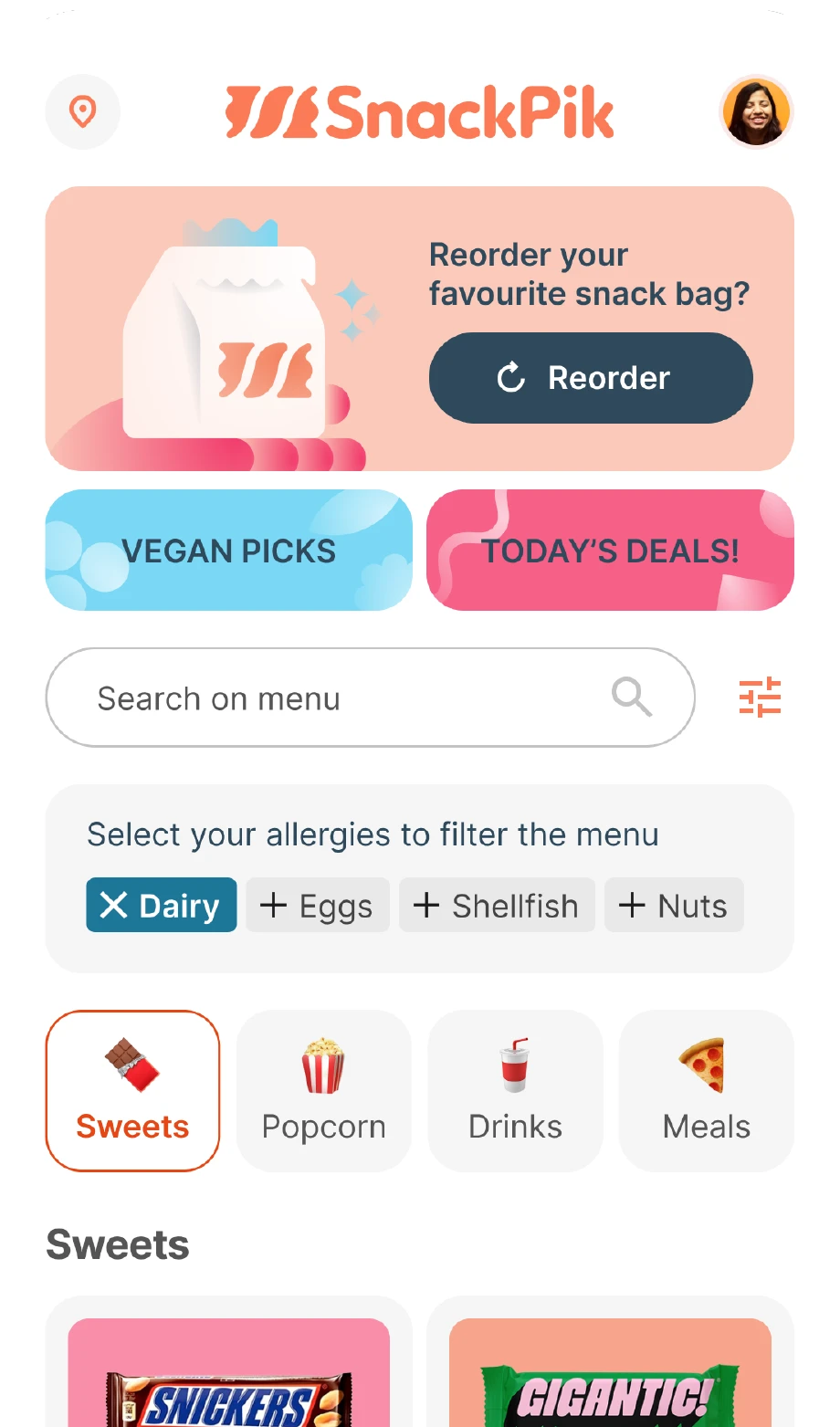The width and height of the screenshot is (840, 1427).
Task: Select the Sweets category
Action: [x=132, y=1090]
